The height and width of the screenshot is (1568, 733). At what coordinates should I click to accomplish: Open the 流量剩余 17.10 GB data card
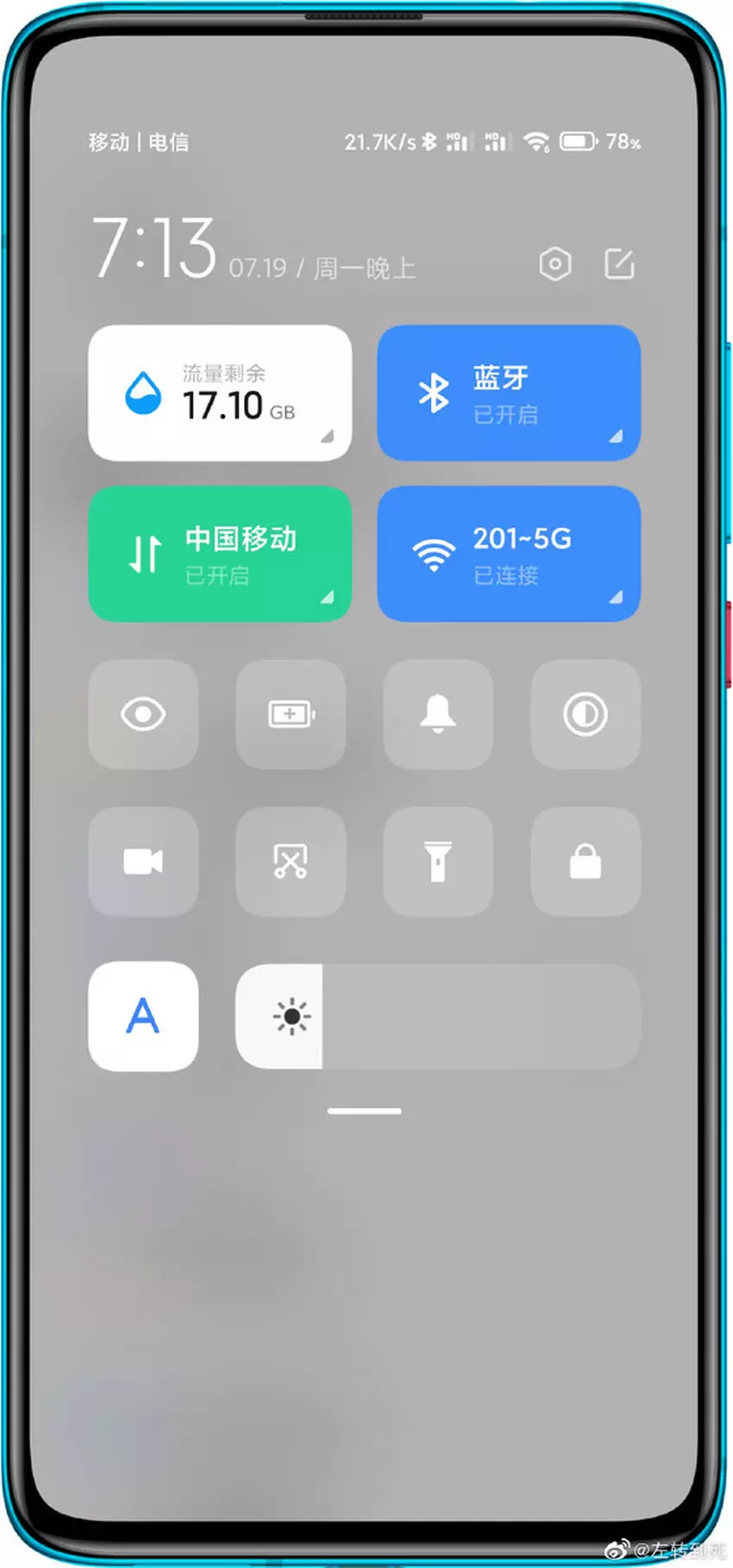click(219, 393)
